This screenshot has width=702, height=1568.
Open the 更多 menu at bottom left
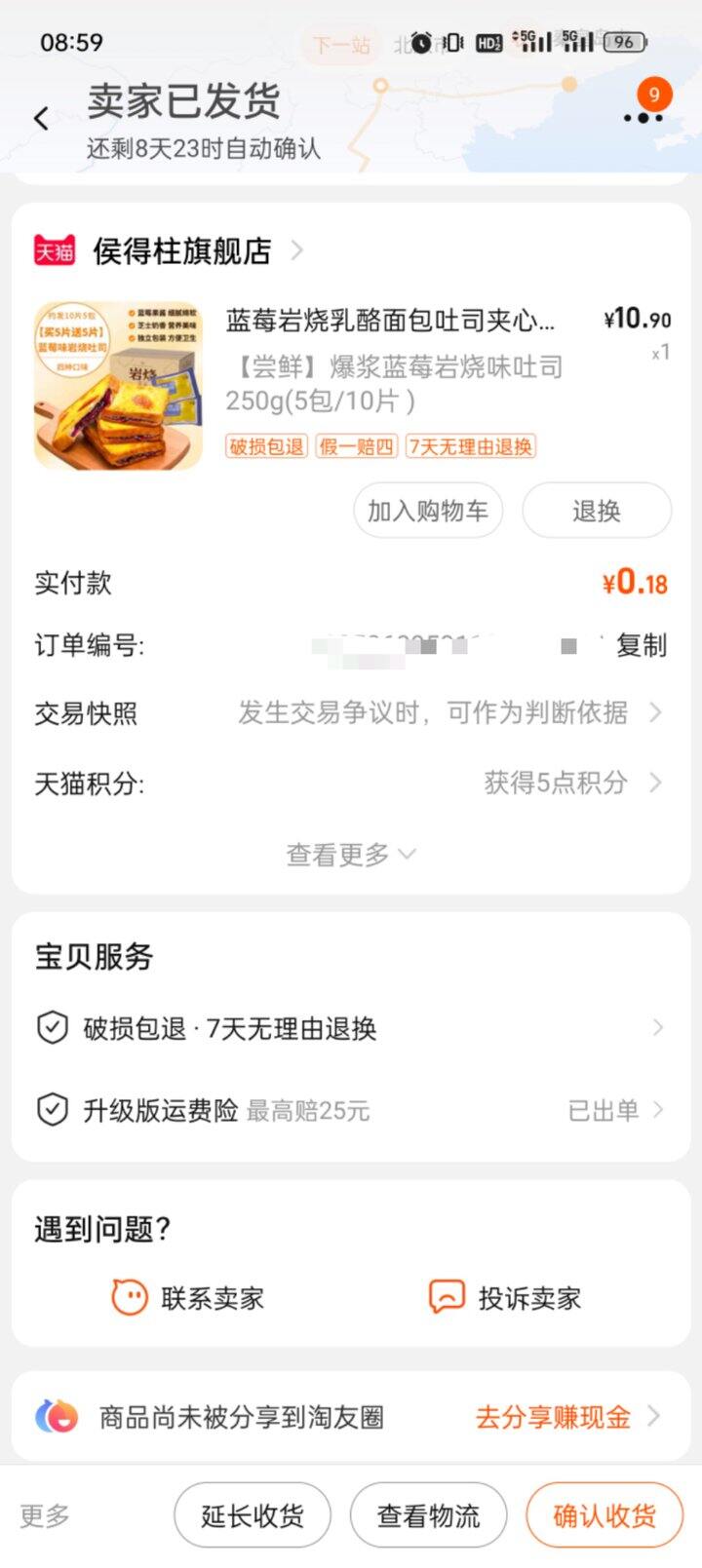pos(41,1514)
